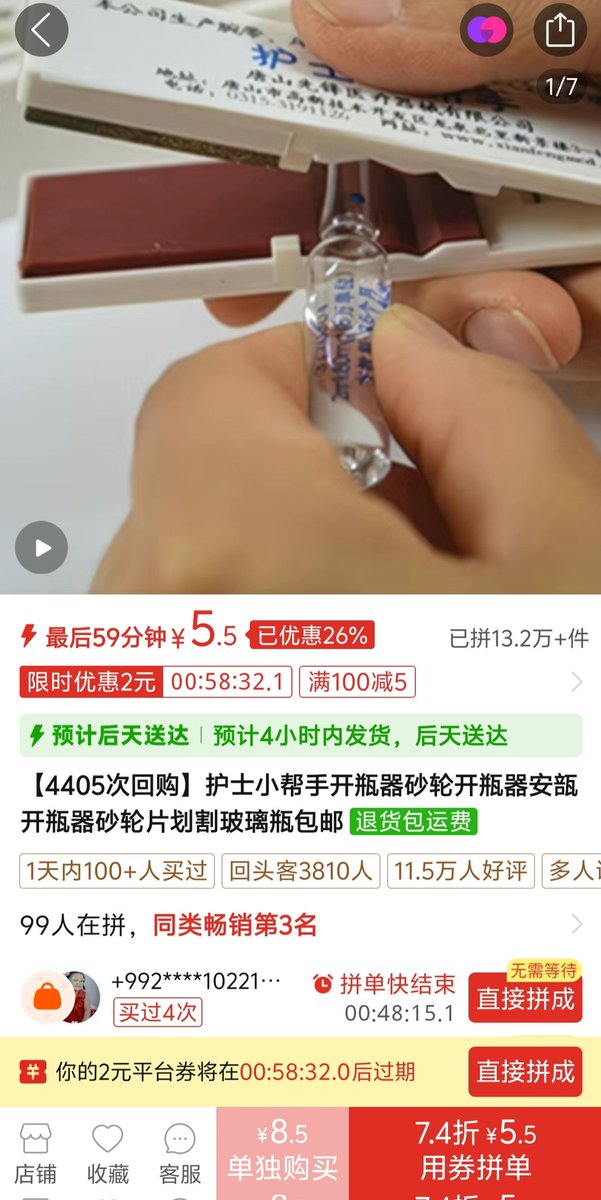Join the +992 user's group via 直接拼成
This screenshot has height=1200, width=601.
pos(525,997)
